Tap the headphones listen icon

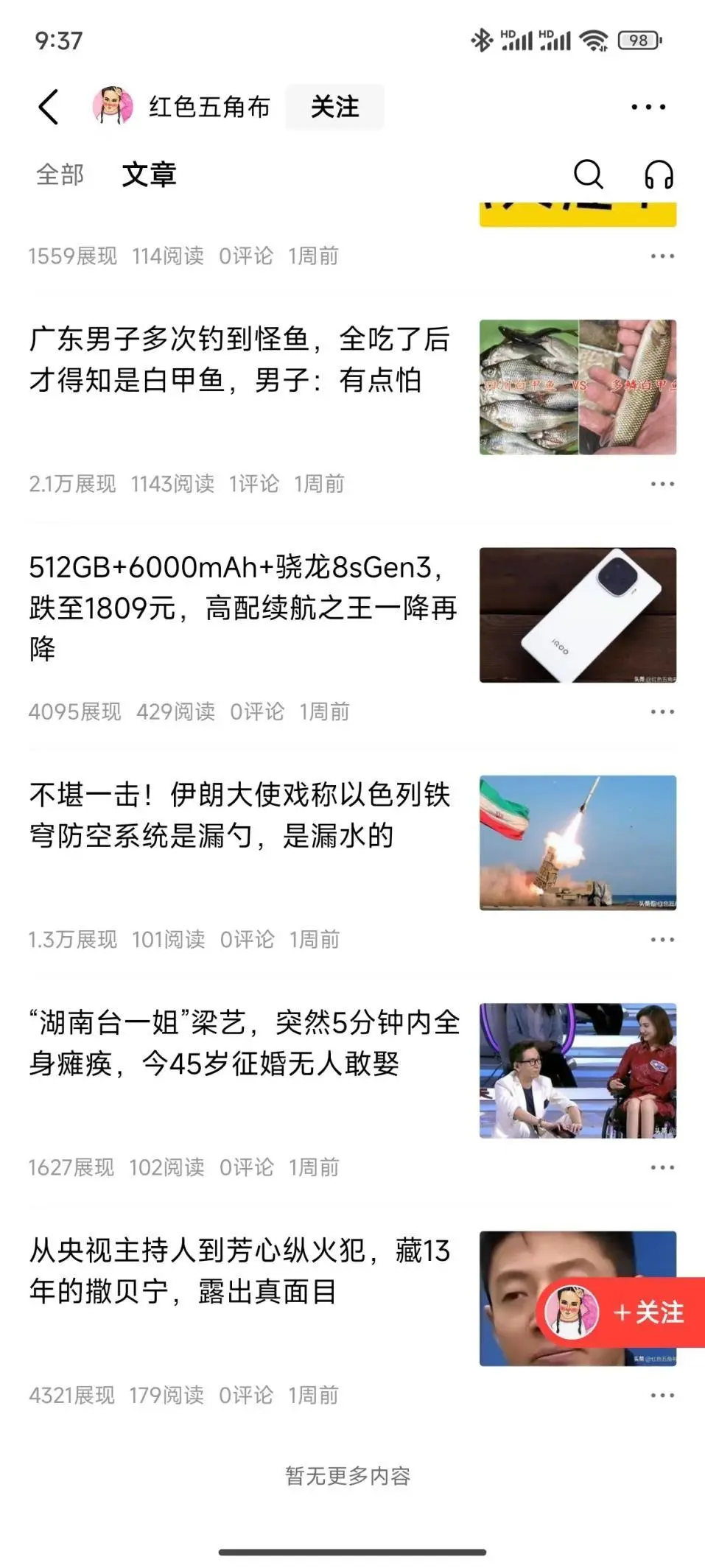click(x=659, y=175)
